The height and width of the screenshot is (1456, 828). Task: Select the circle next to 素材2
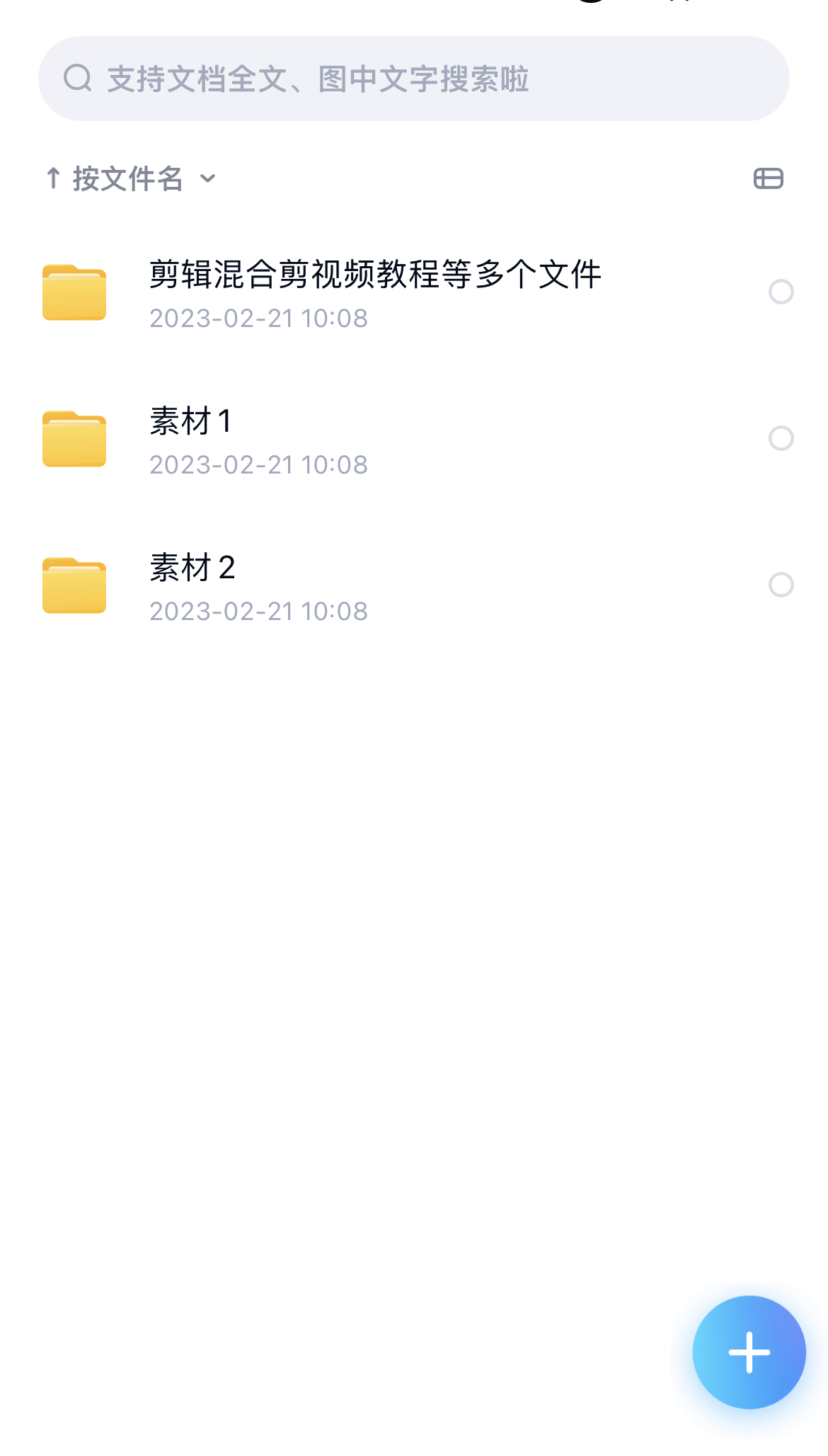pyautogui.click(x=781, y=585)
